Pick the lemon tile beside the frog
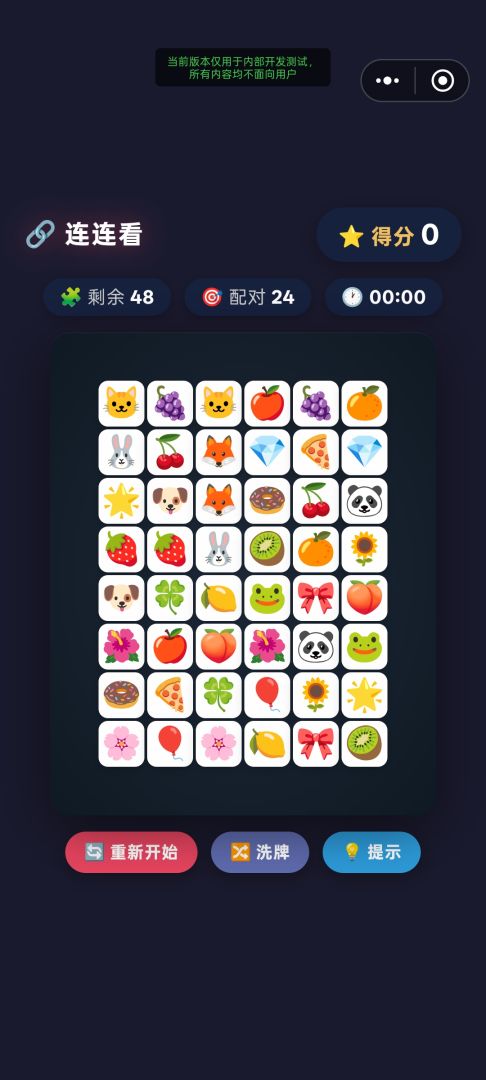The height and width of the screenshot is (1080, 486). tap(219, 598)
